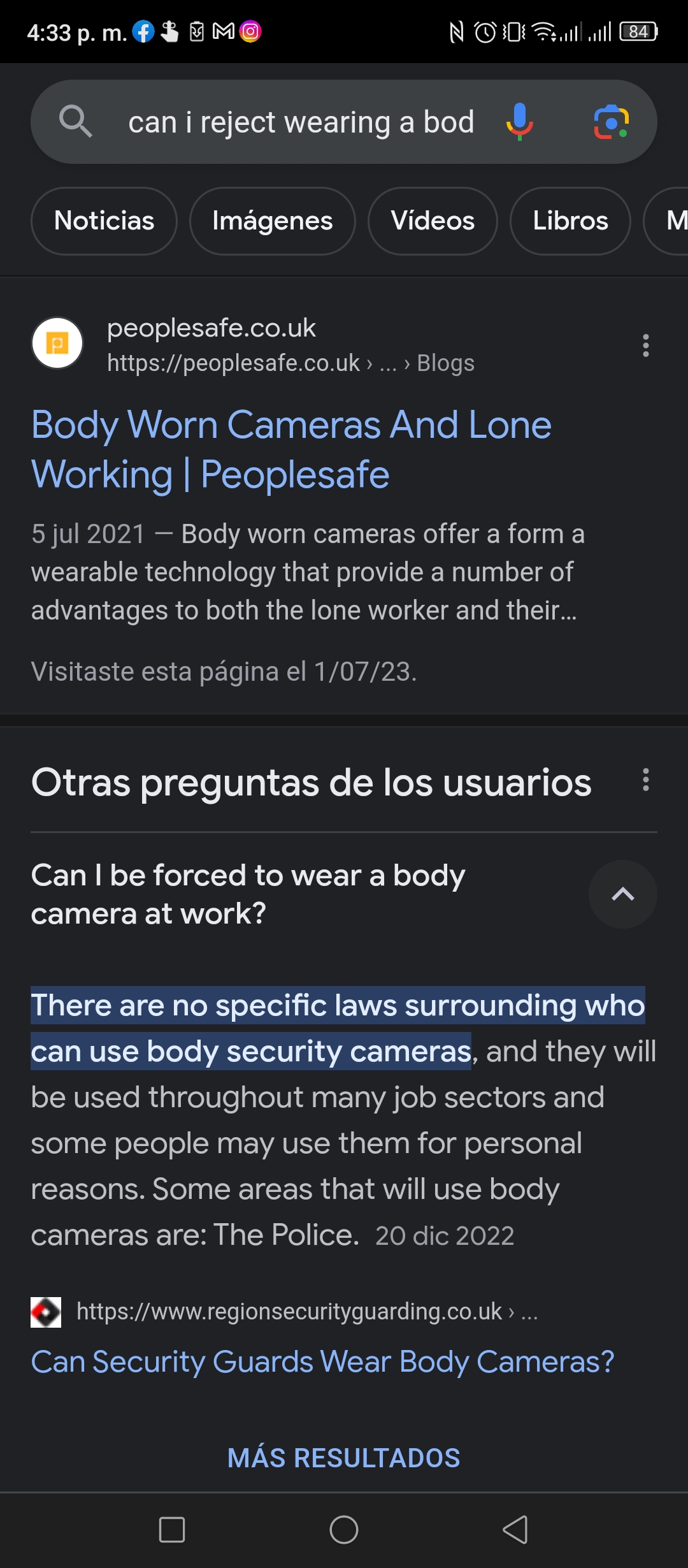Tap MÁS RESULTADOS
The image size is (688, 1568).
(344, 1458)
